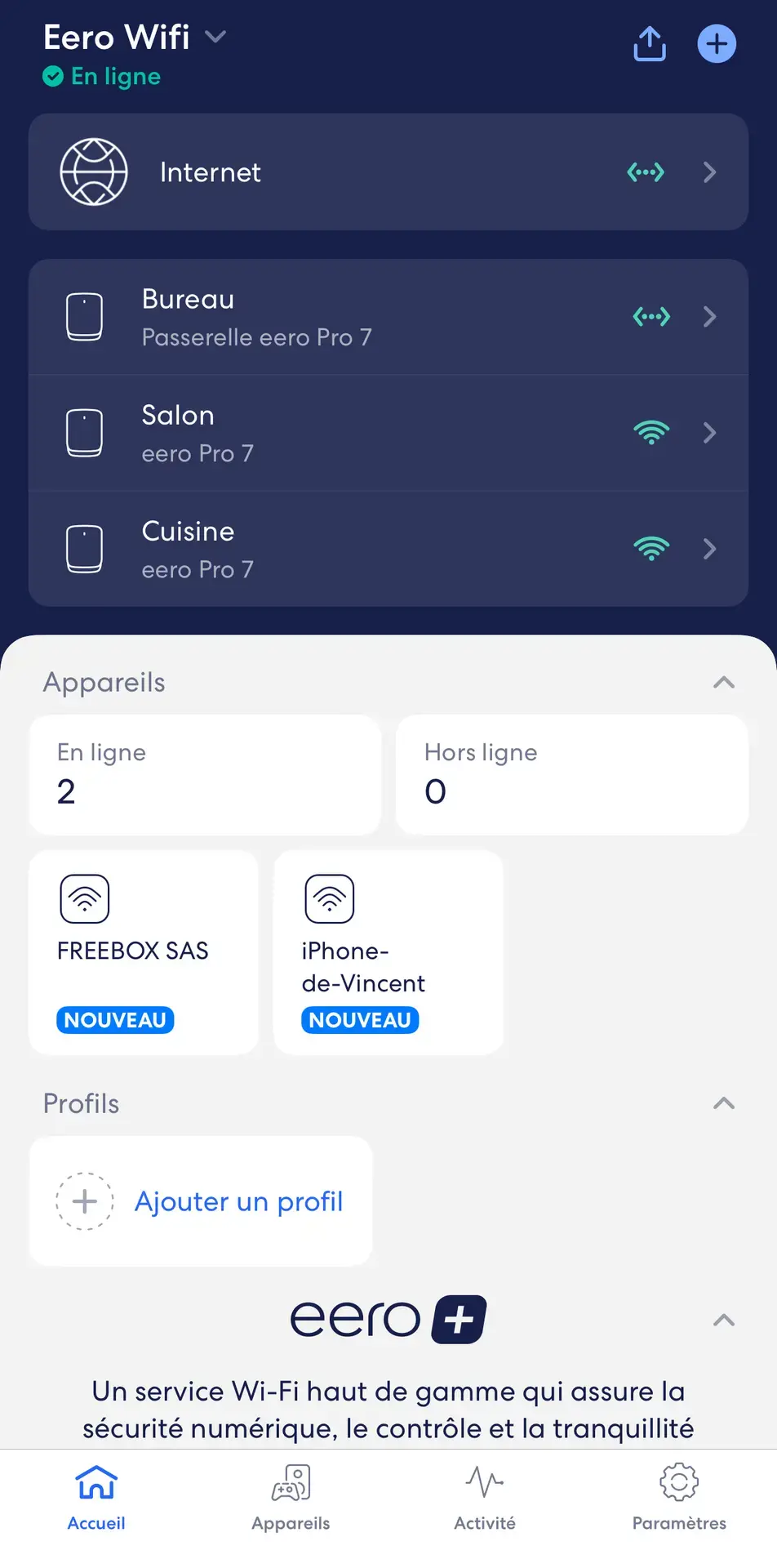Tap the Appareils game controller icon

(x=290, y=1481)
